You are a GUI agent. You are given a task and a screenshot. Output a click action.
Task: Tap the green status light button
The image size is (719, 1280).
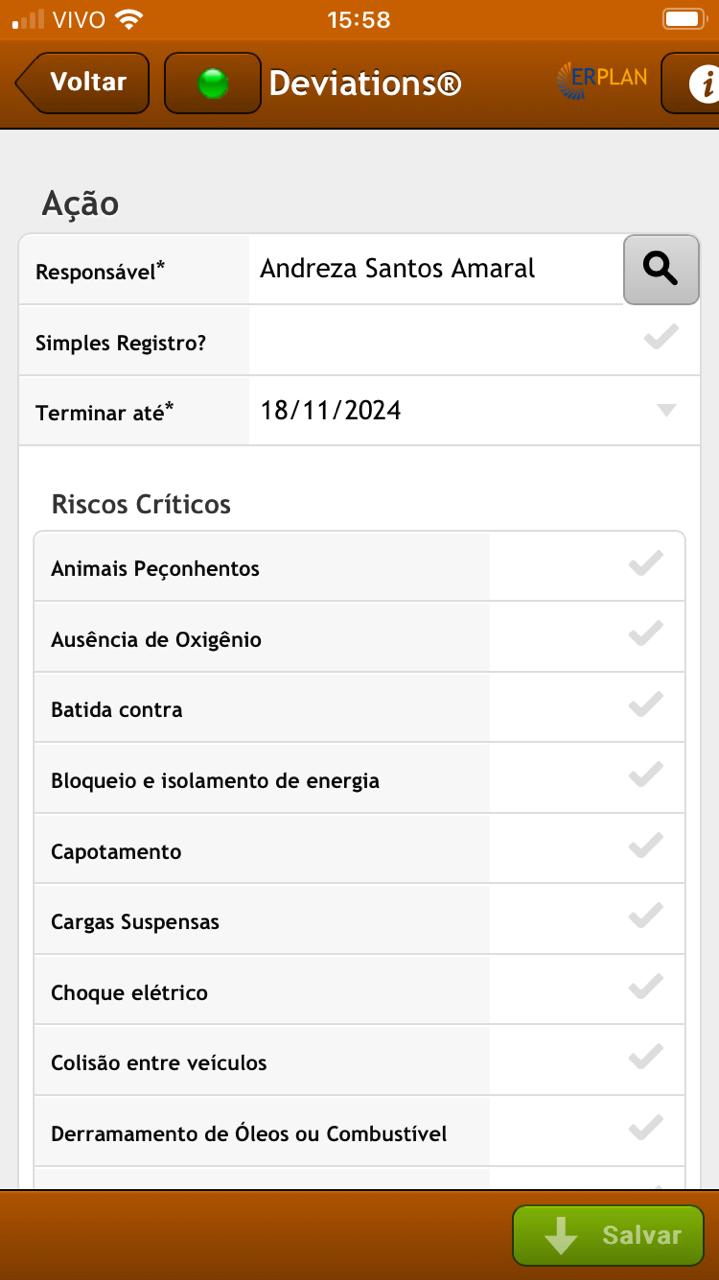[x=213, y=84]
